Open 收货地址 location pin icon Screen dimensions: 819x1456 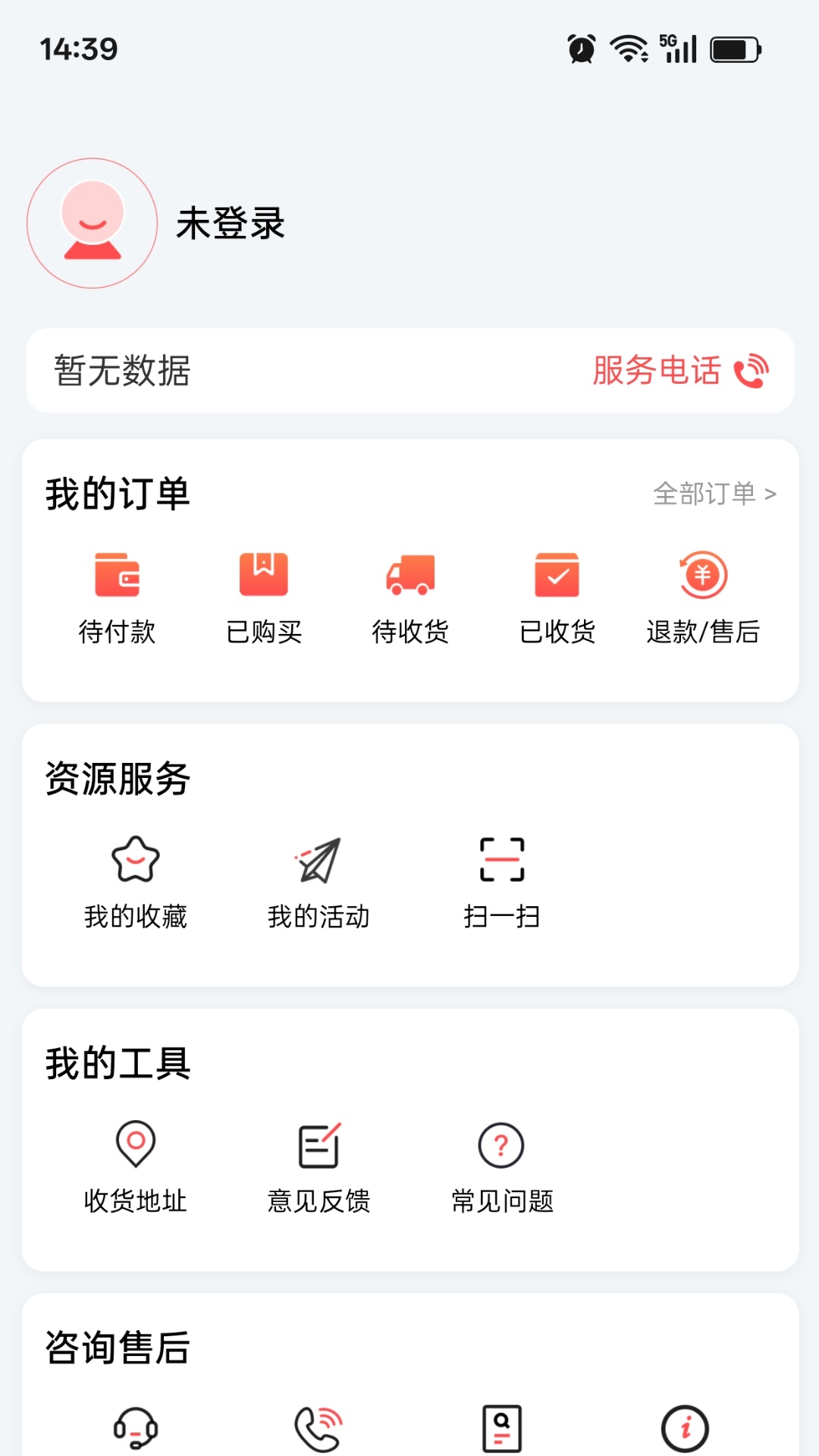click(135, 1145)
